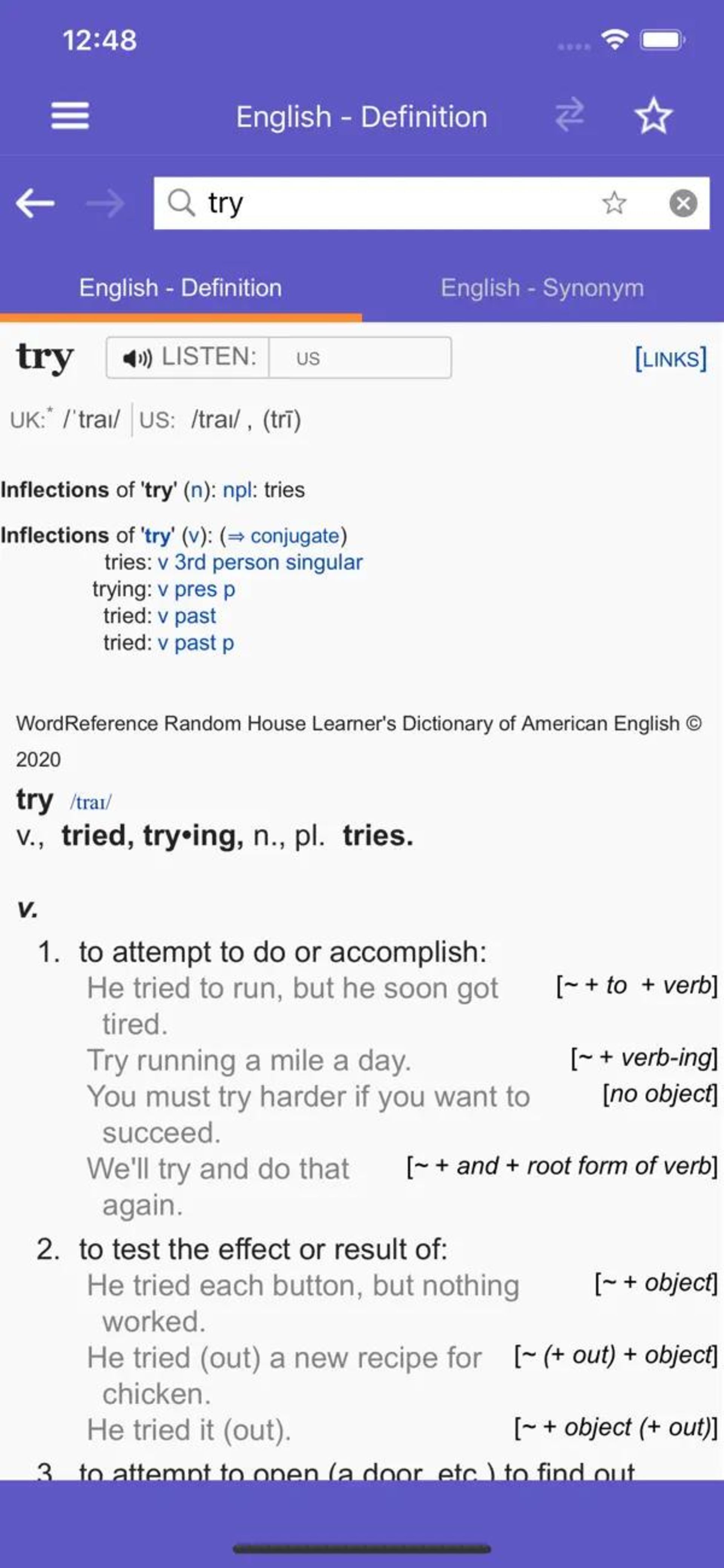
Task: Open the conjugate link
Action: (x=295, y=536)
